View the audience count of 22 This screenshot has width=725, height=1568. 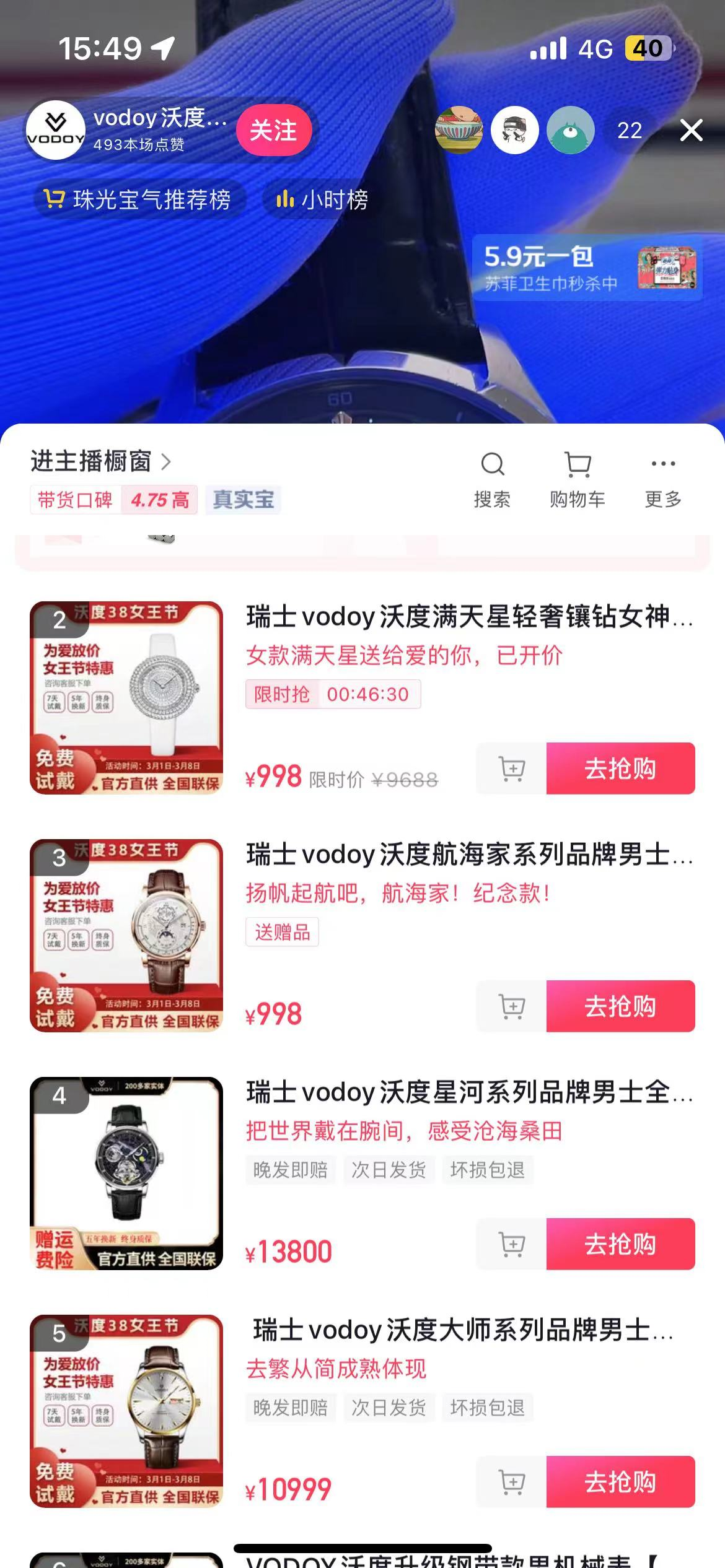coord(630,130)
